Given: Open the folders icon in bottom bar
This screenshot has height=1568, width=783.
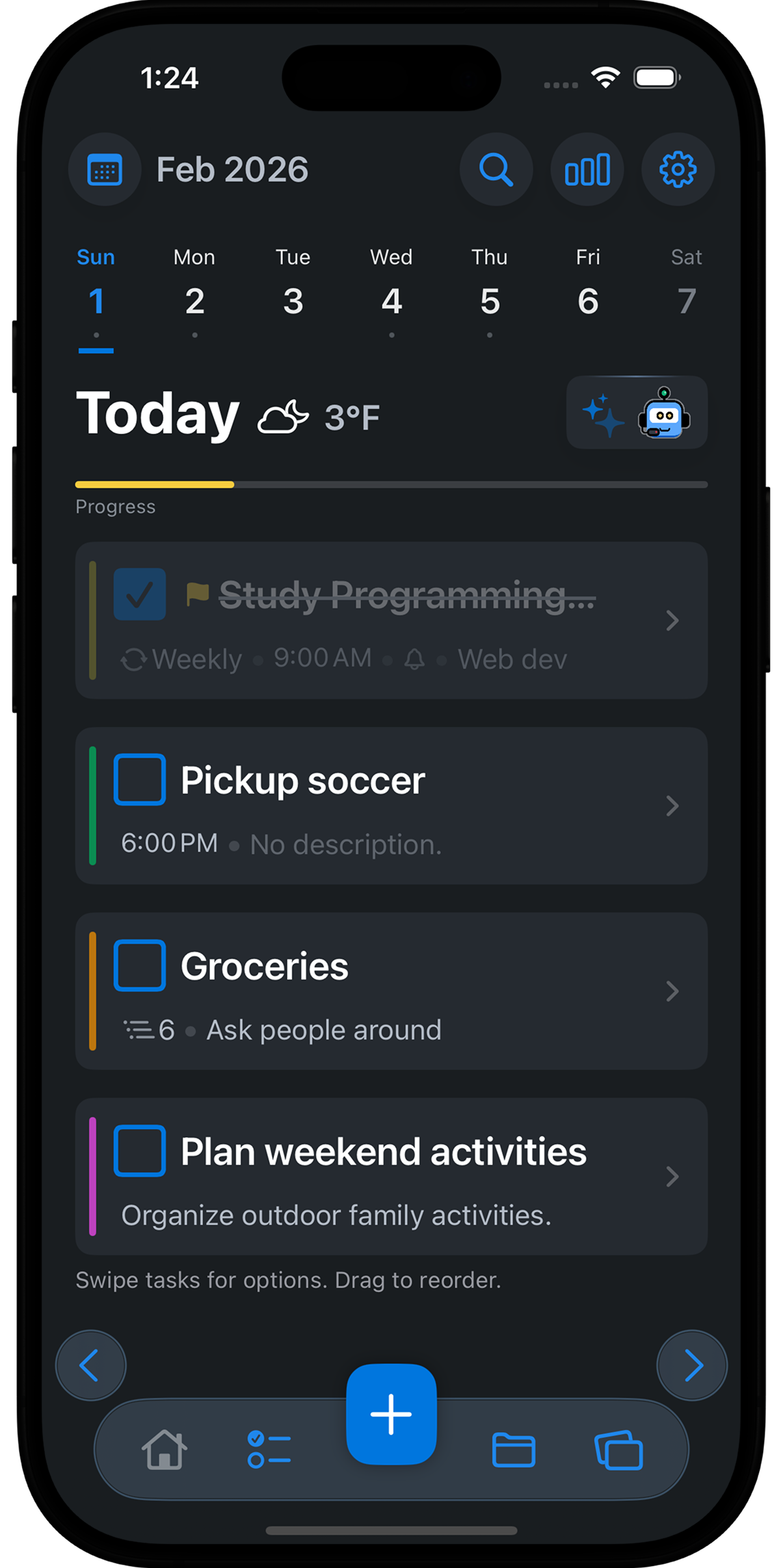Looking at the screenshot, I should click(x=514, y=1449).
